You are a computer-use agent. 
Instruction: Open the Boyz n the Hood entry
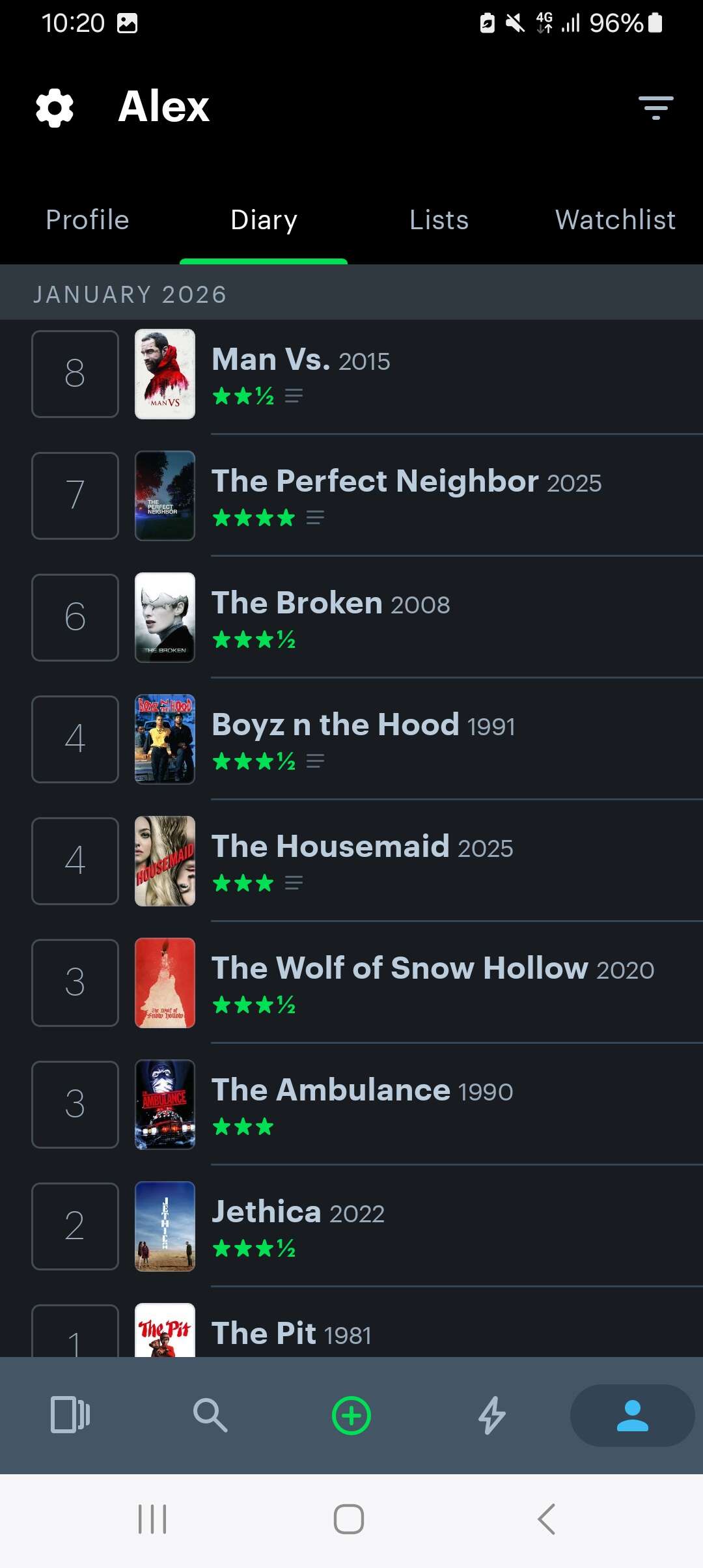click(x=363, y=725)
